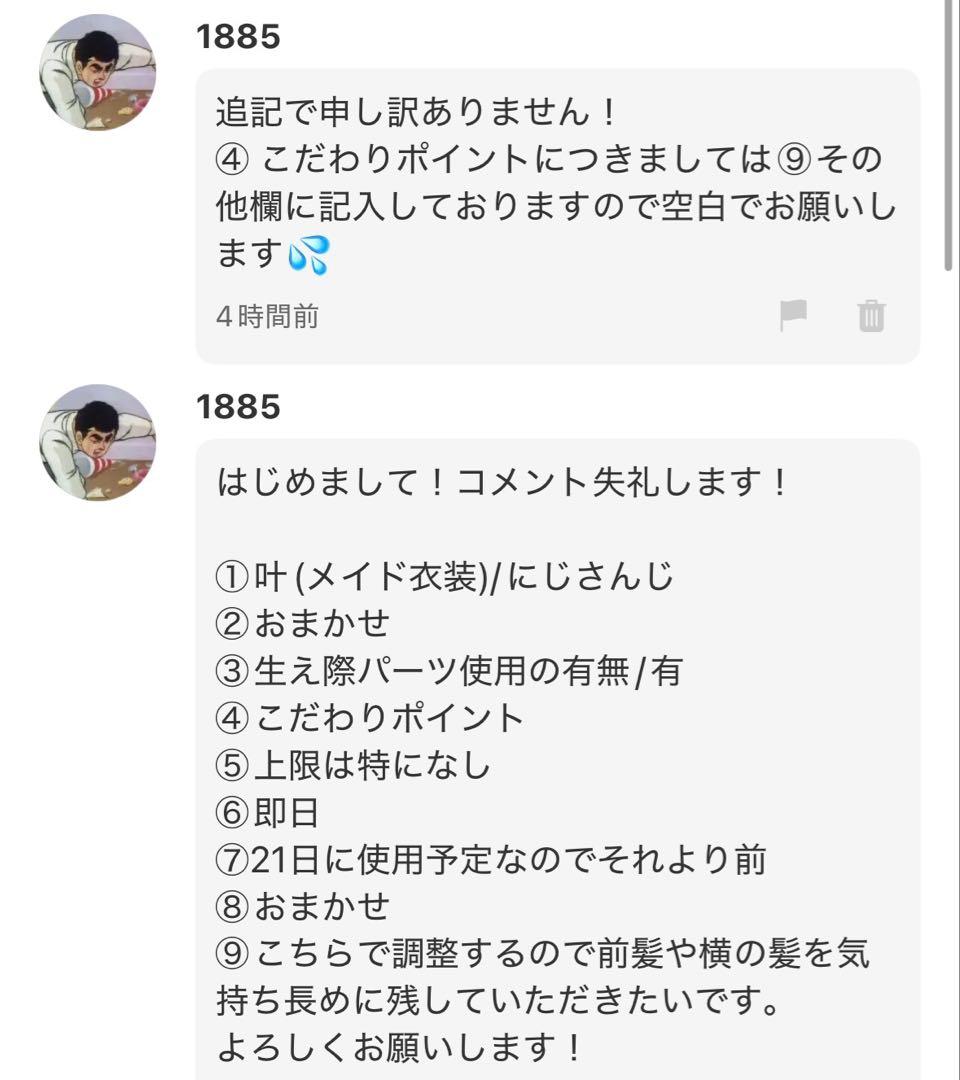Tap the avatar on the first 1885 comment
Viewport: 960px width, 1080px height.
[x=100, y=62]
